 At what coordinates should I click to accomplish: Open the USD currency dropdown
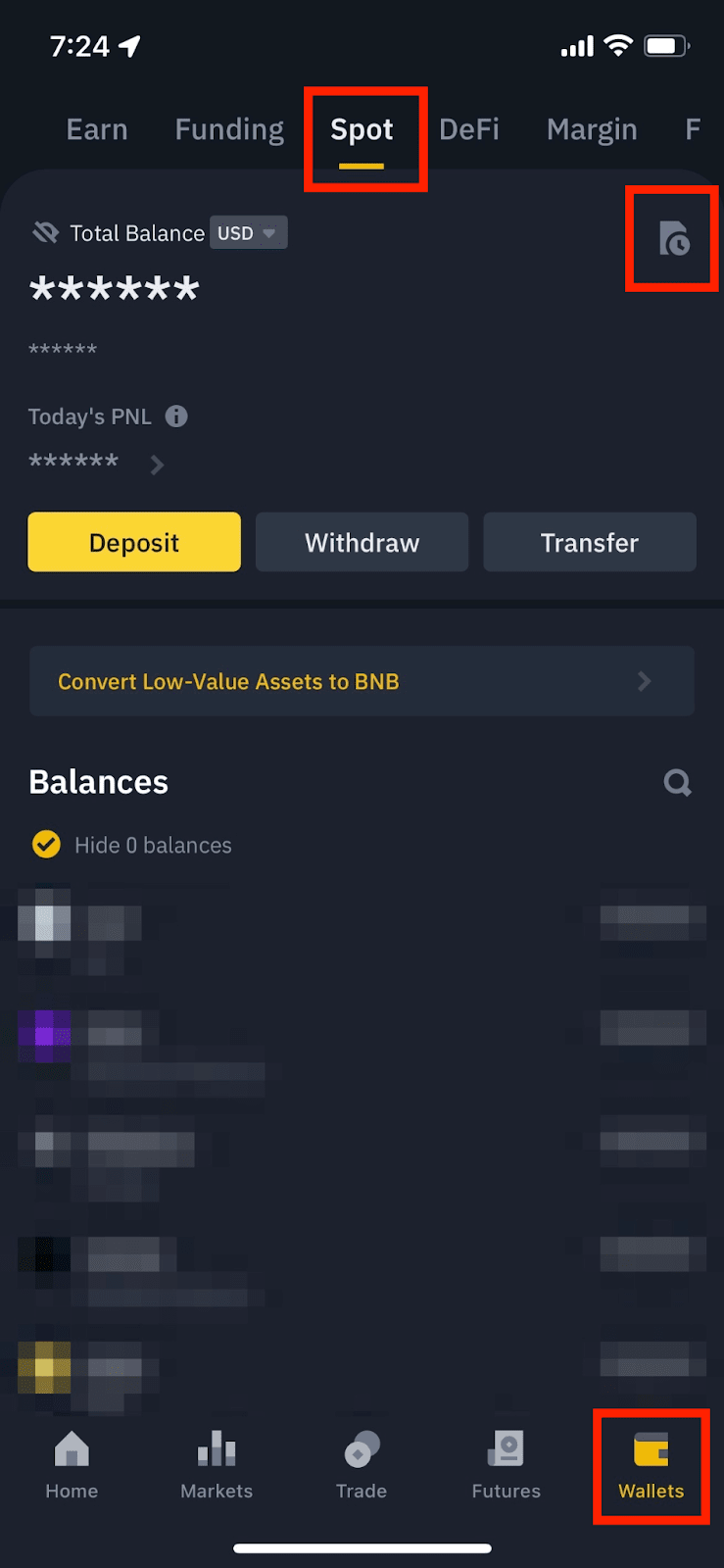pos(249,233)
